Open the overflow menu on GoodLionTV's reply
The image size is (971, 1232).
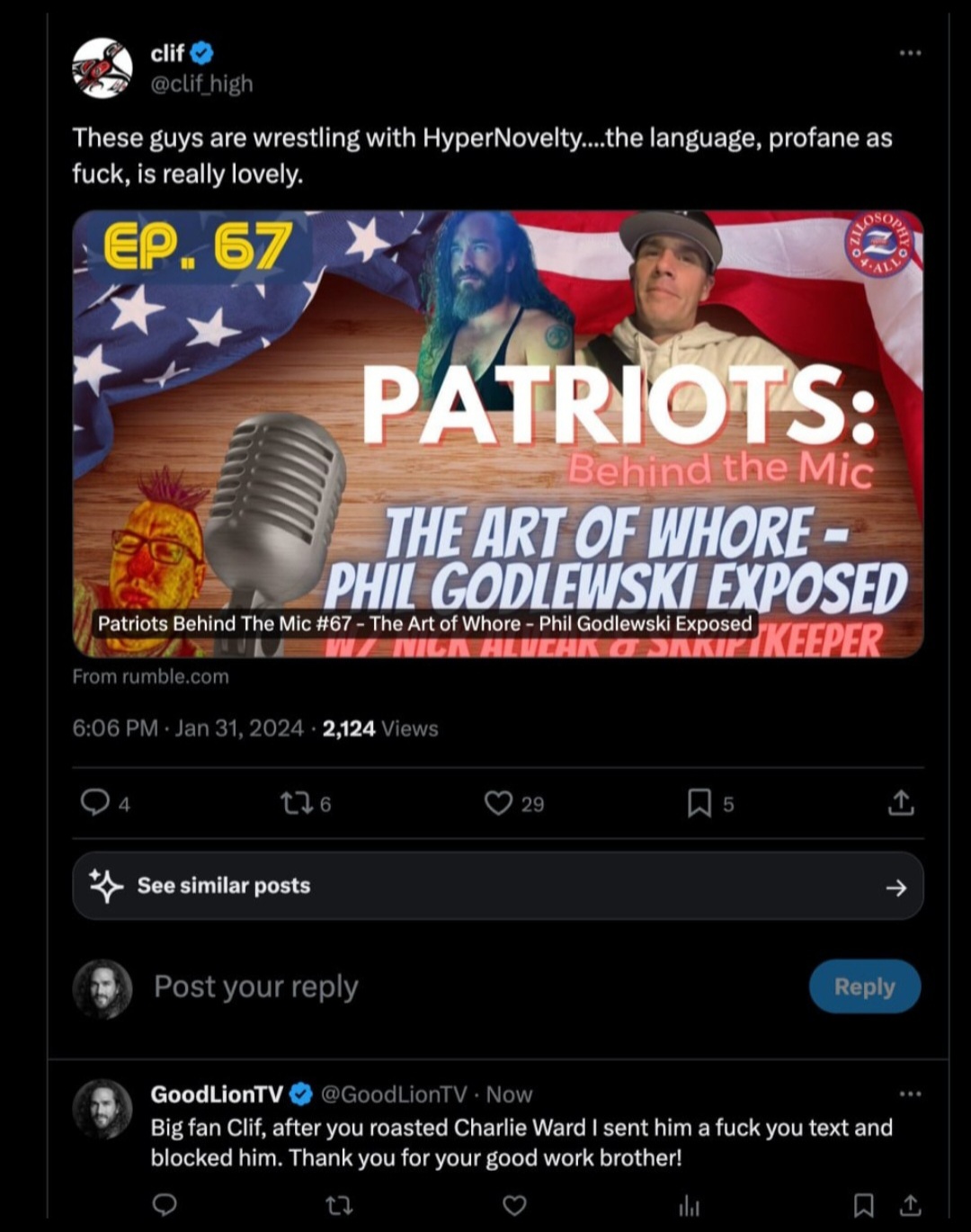point(910,1094)
